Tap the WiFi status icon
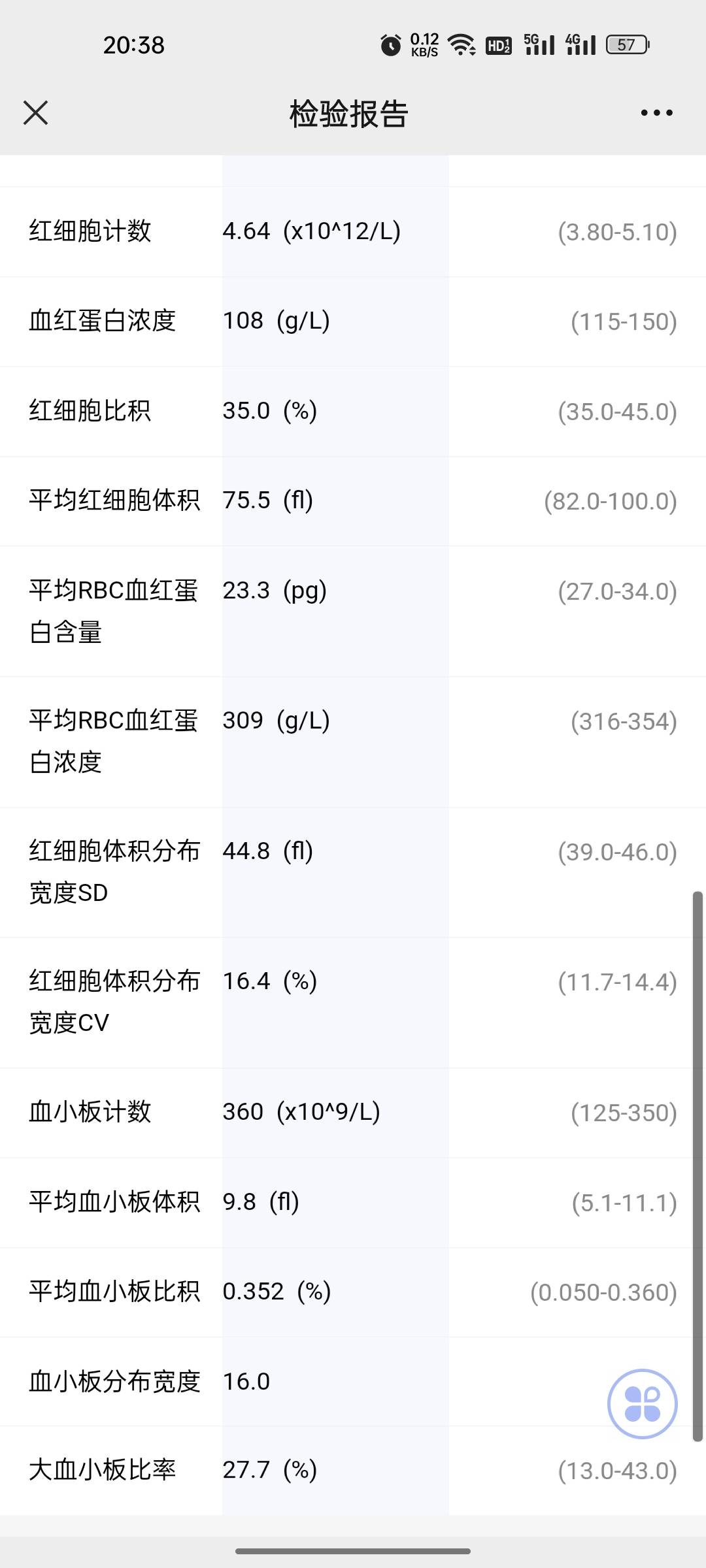The width and height of the screenshot is (706, 1568). [460, 44]
